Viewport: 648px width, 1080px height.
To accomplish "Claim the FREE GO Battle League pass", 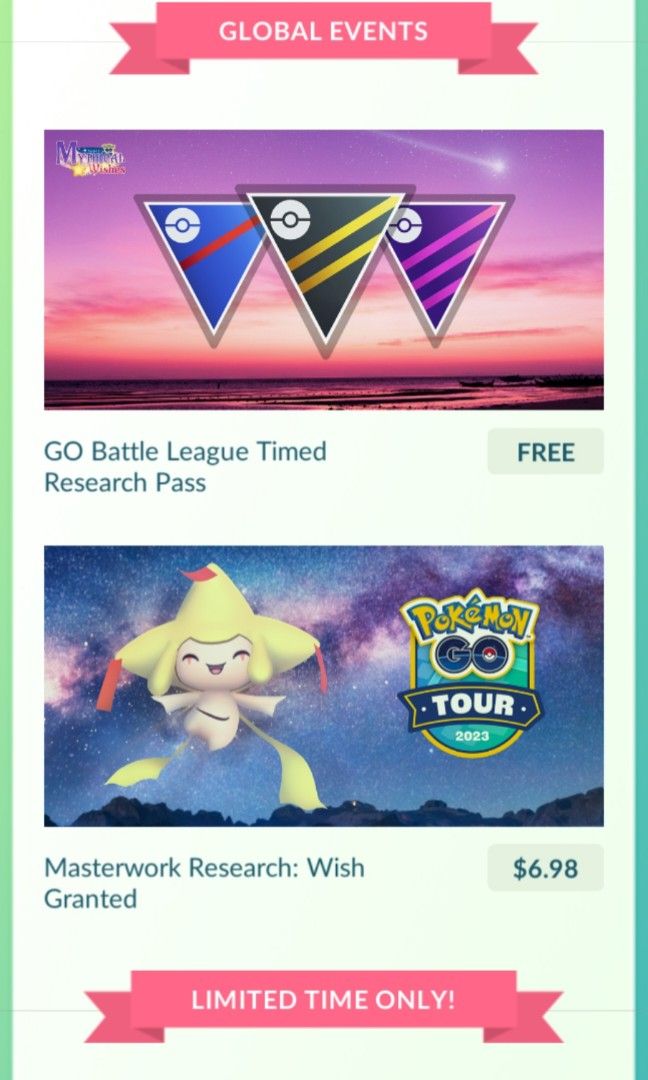I will click(x=545, y=452).
